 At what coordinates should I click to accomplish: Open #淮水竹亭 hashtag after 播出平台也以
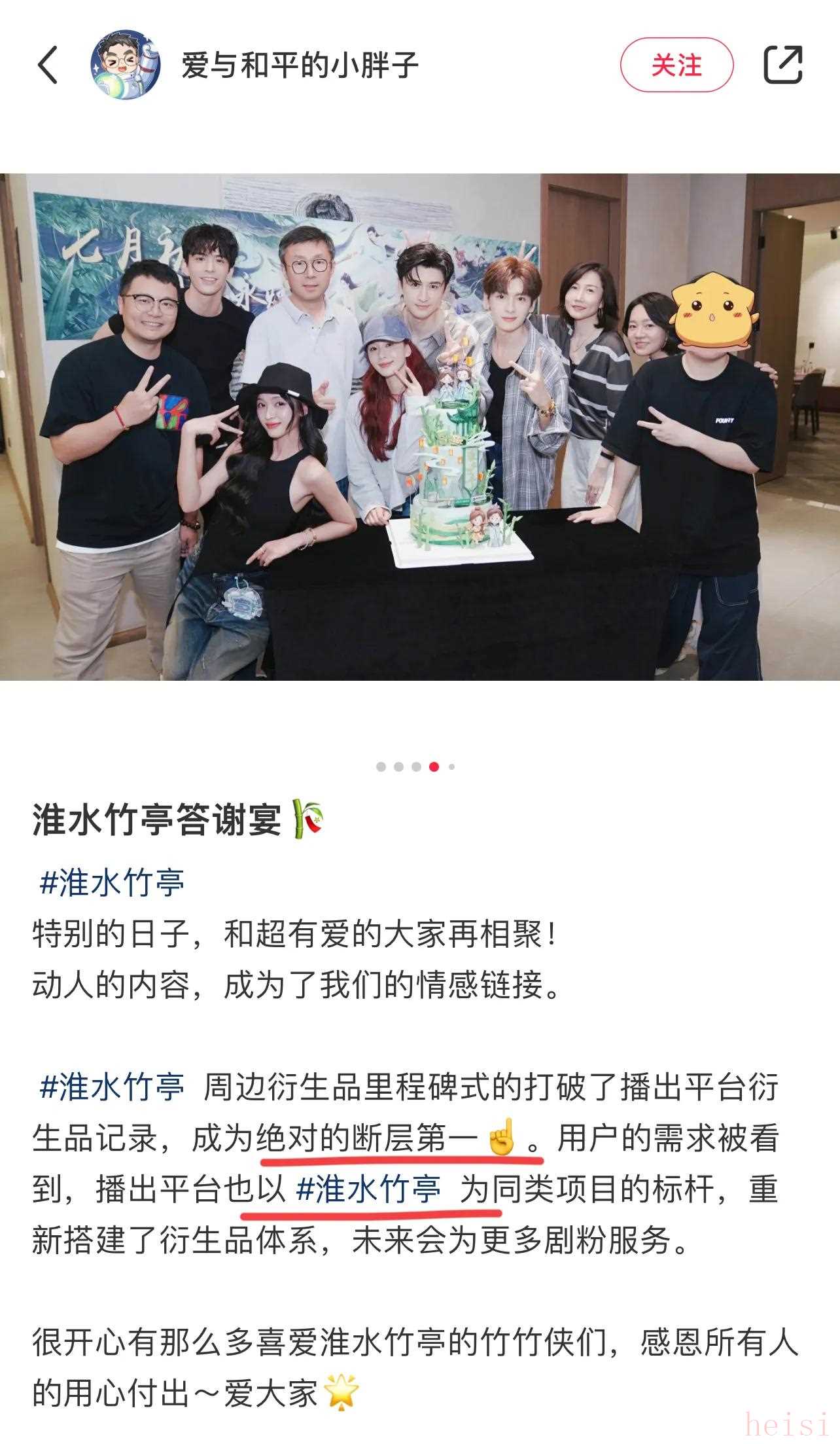368,1189
